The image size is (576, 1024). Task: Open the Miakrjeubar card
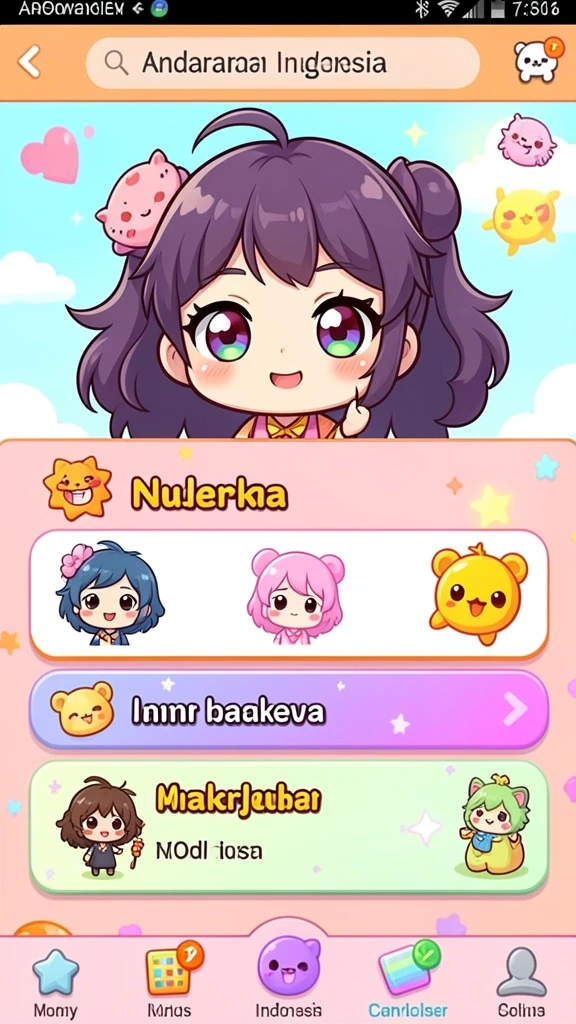click(289, 827)
